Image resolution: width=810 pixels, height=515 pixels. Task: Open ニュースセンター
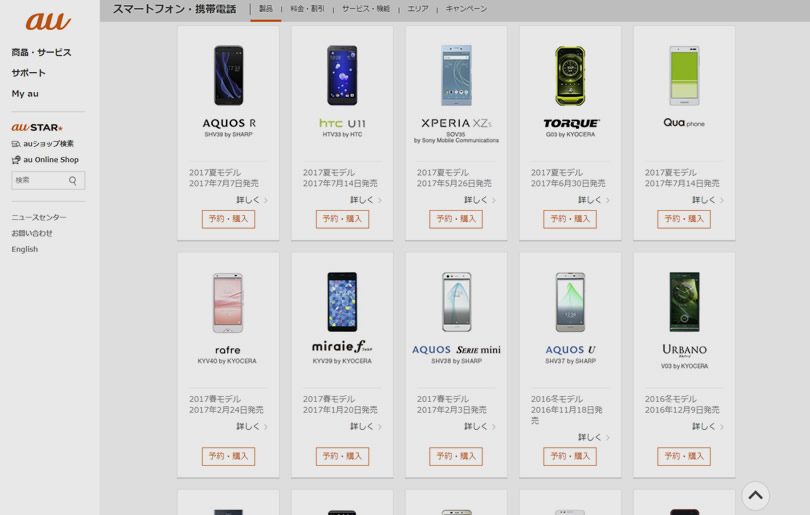pos(39,217)
